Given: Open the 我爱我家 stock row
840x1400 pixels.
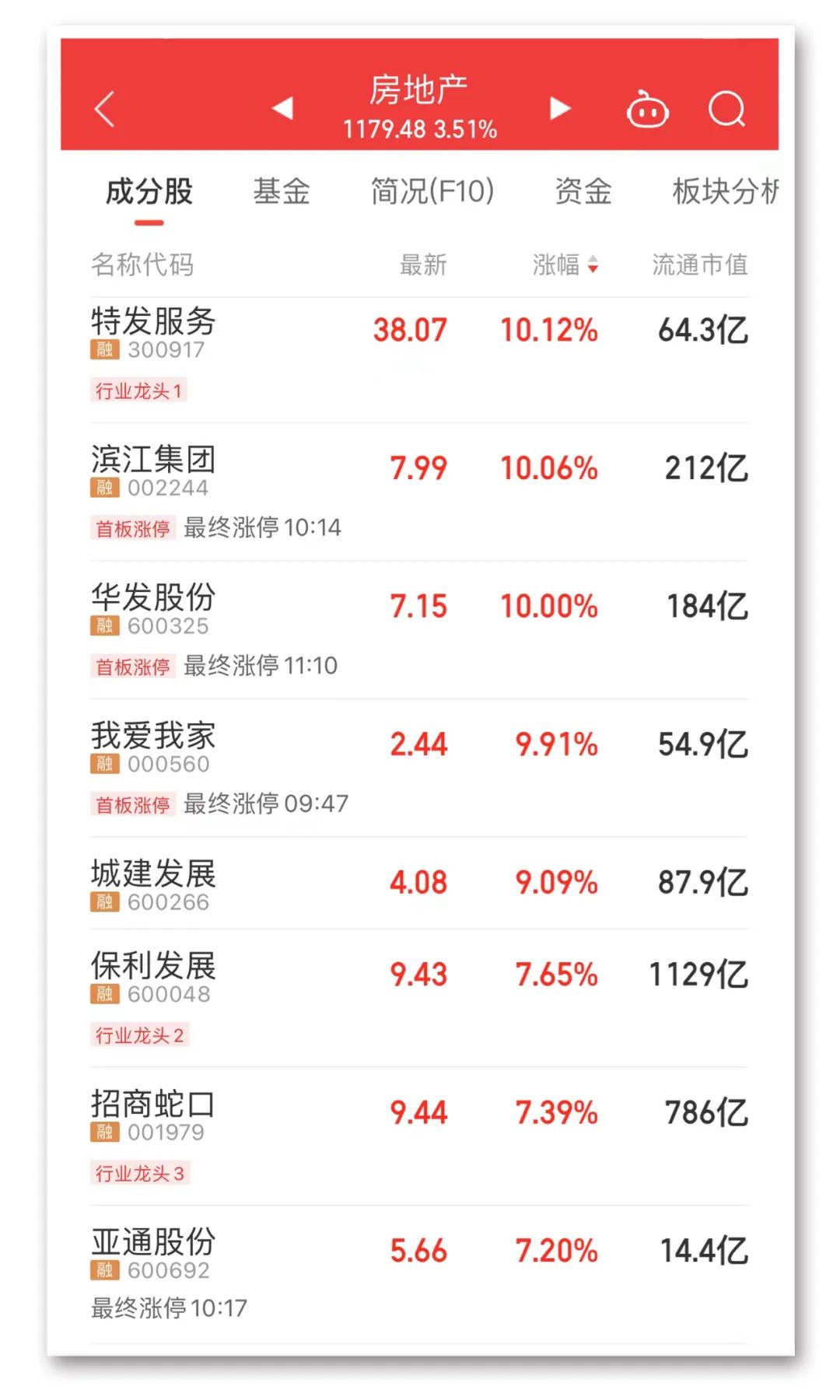Looking at the screenshot, I should click(x=419, y=768).
